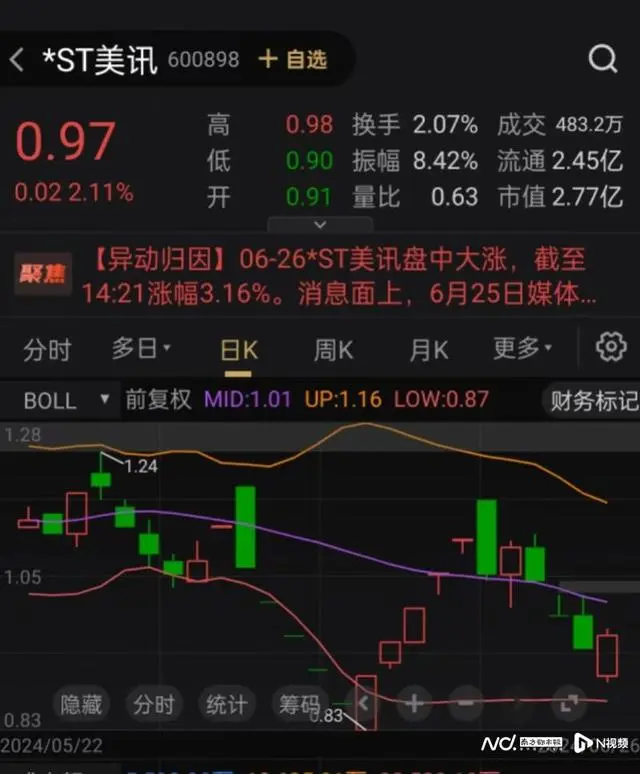
Task: Add *ST美讯 to 自选 watchlist
Action: coord(292,60)
